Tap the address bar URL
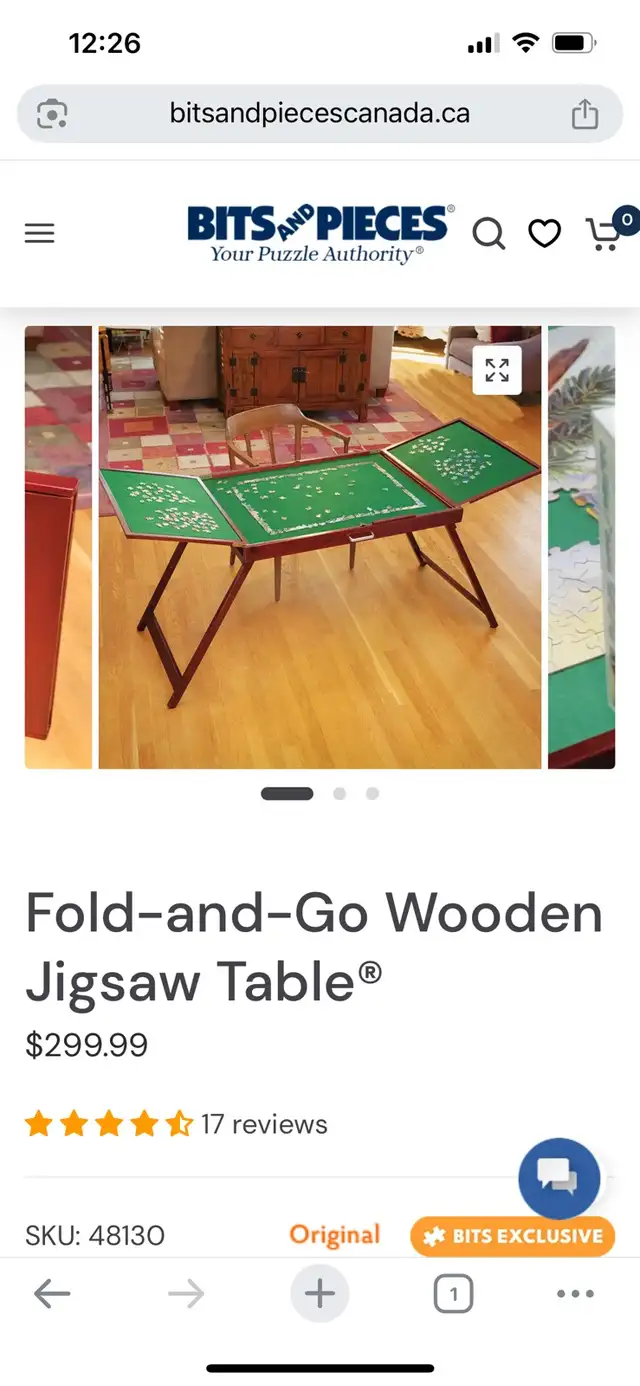 (x=320, y=113)
